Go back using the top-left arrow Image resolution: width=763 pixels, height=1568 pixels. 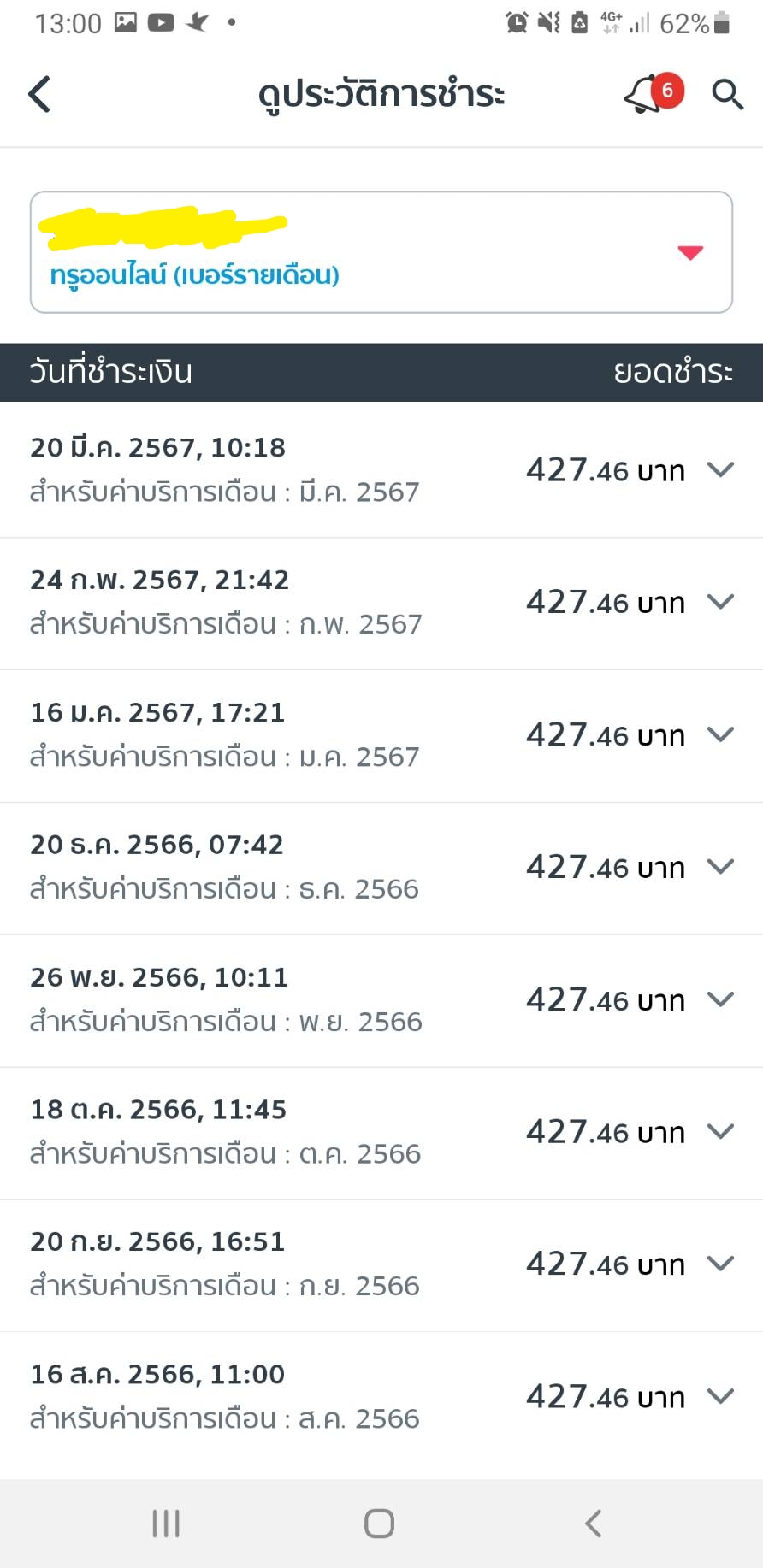pyautogui.click(x=39, y=94)
